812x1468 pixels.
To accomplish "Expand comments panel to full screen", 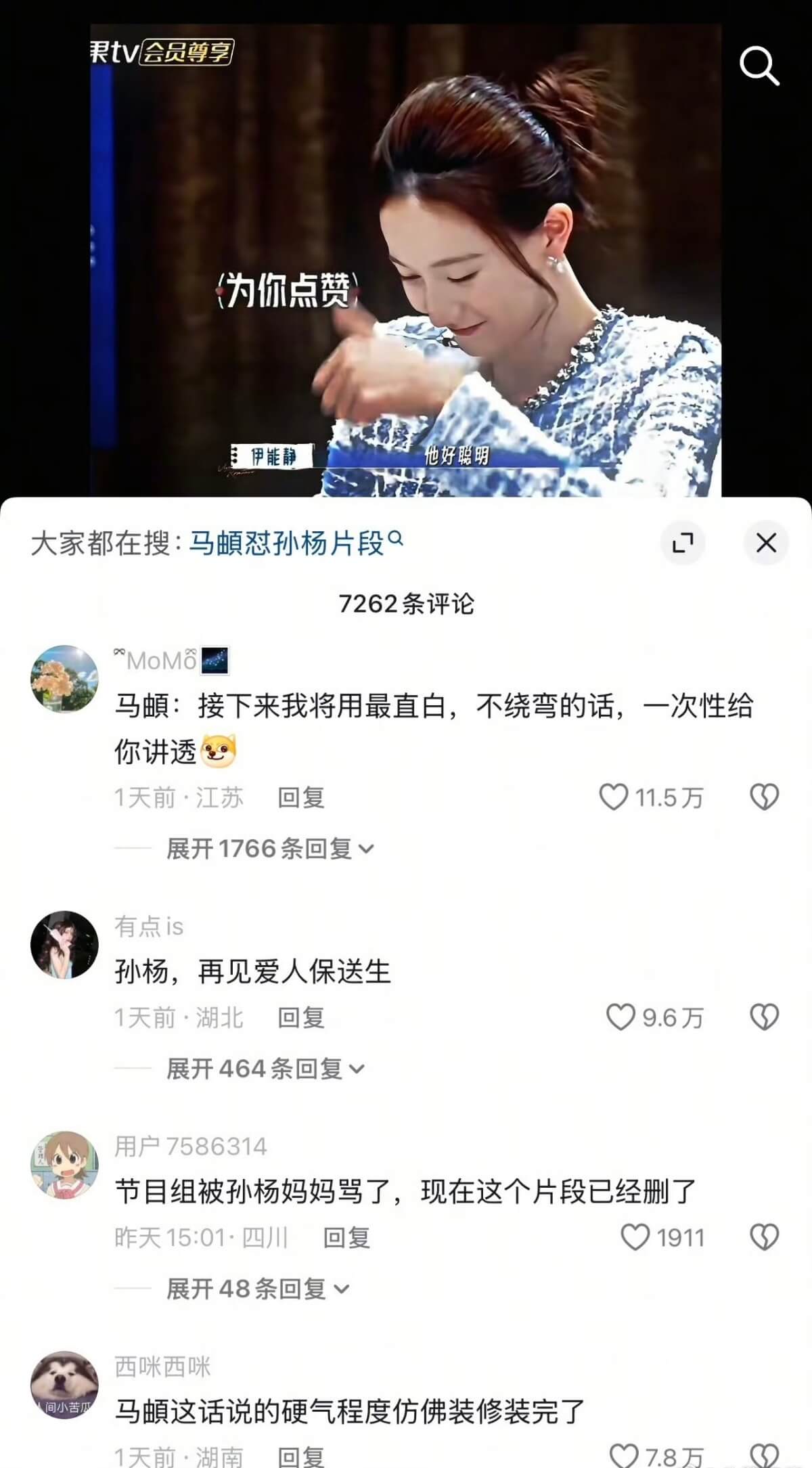I will pos(683,543).
